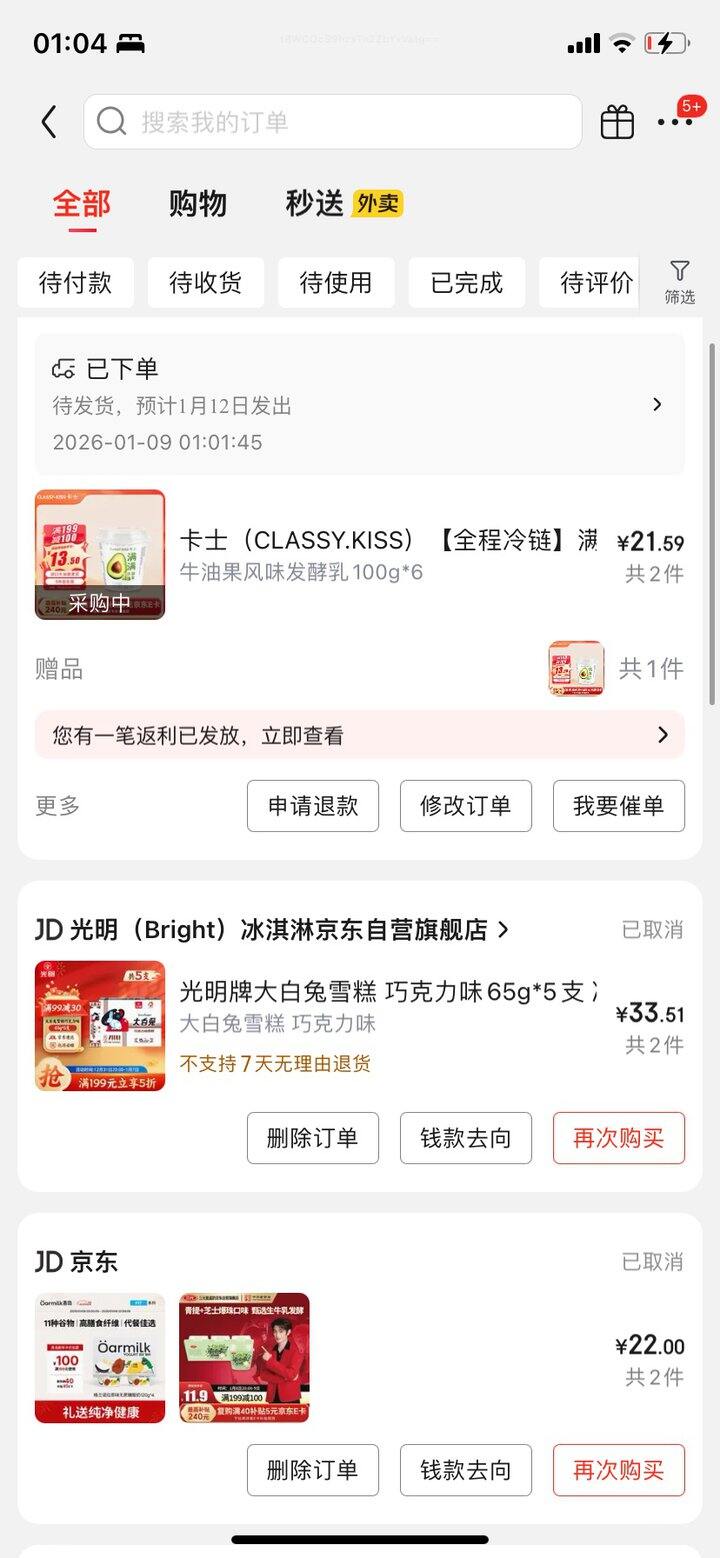Screen dimensions: 720x1558
Task: Filter orders by 待付款
Action: [75, 283]
